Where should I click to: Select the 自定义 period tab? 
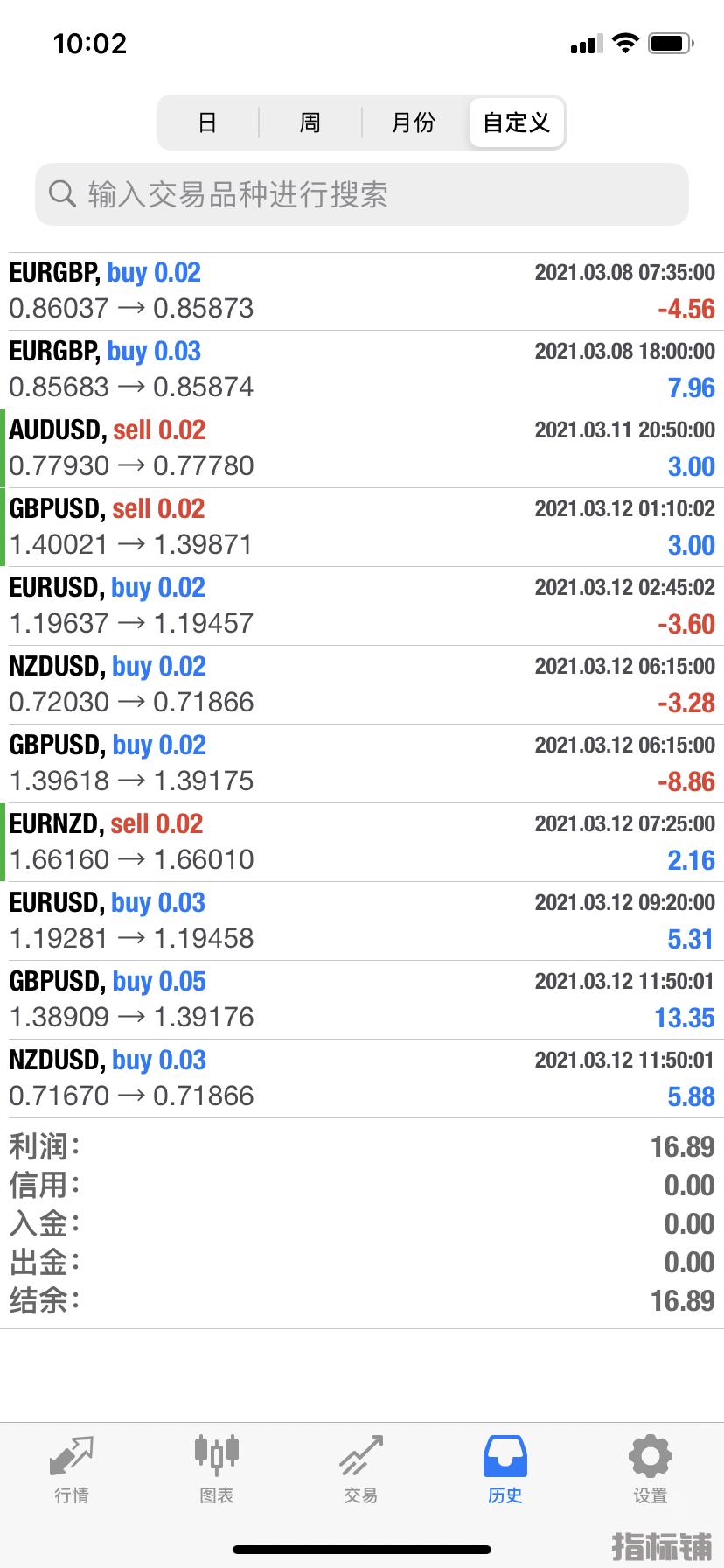[517, 122]
